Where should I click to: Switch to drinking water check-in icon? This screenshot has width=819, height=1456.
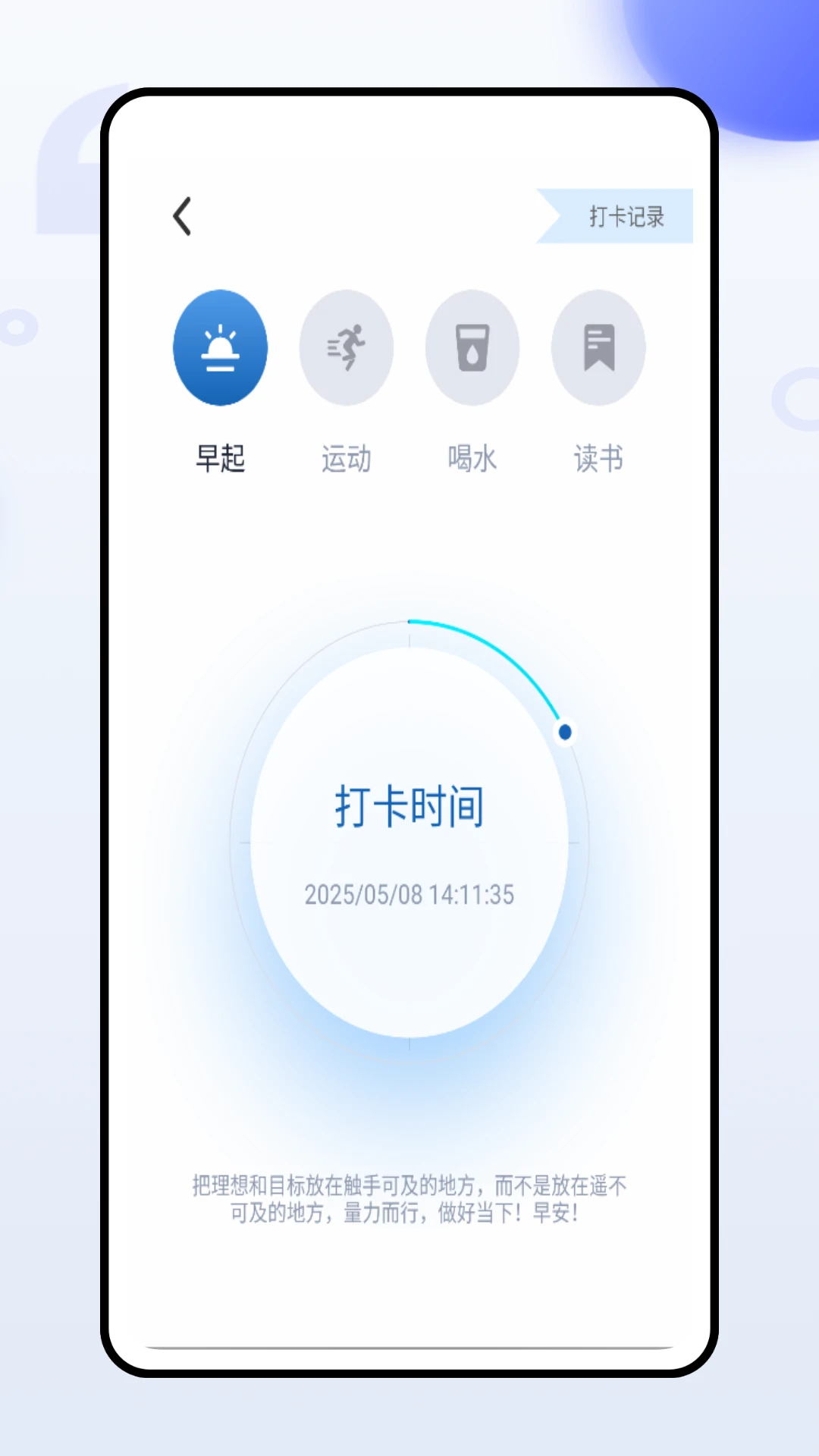click(472, 347)
